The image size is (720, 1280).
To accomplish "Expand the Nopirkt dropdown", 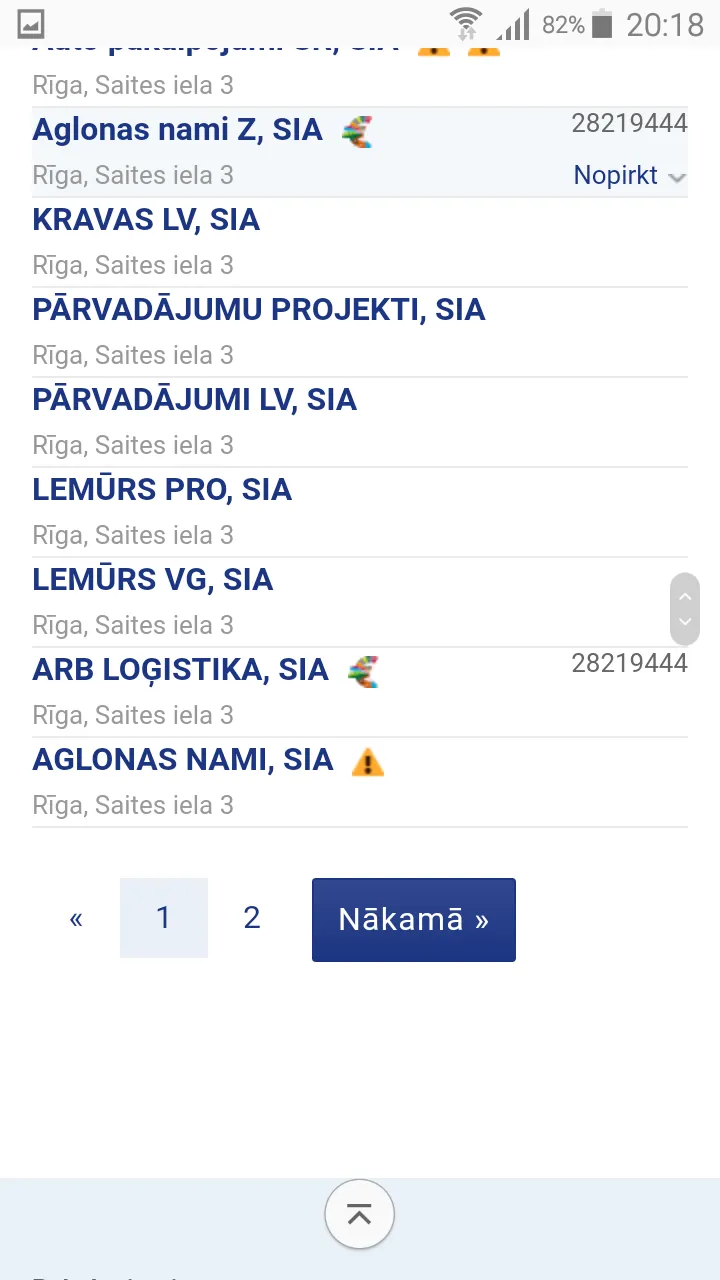I will 630,175.
